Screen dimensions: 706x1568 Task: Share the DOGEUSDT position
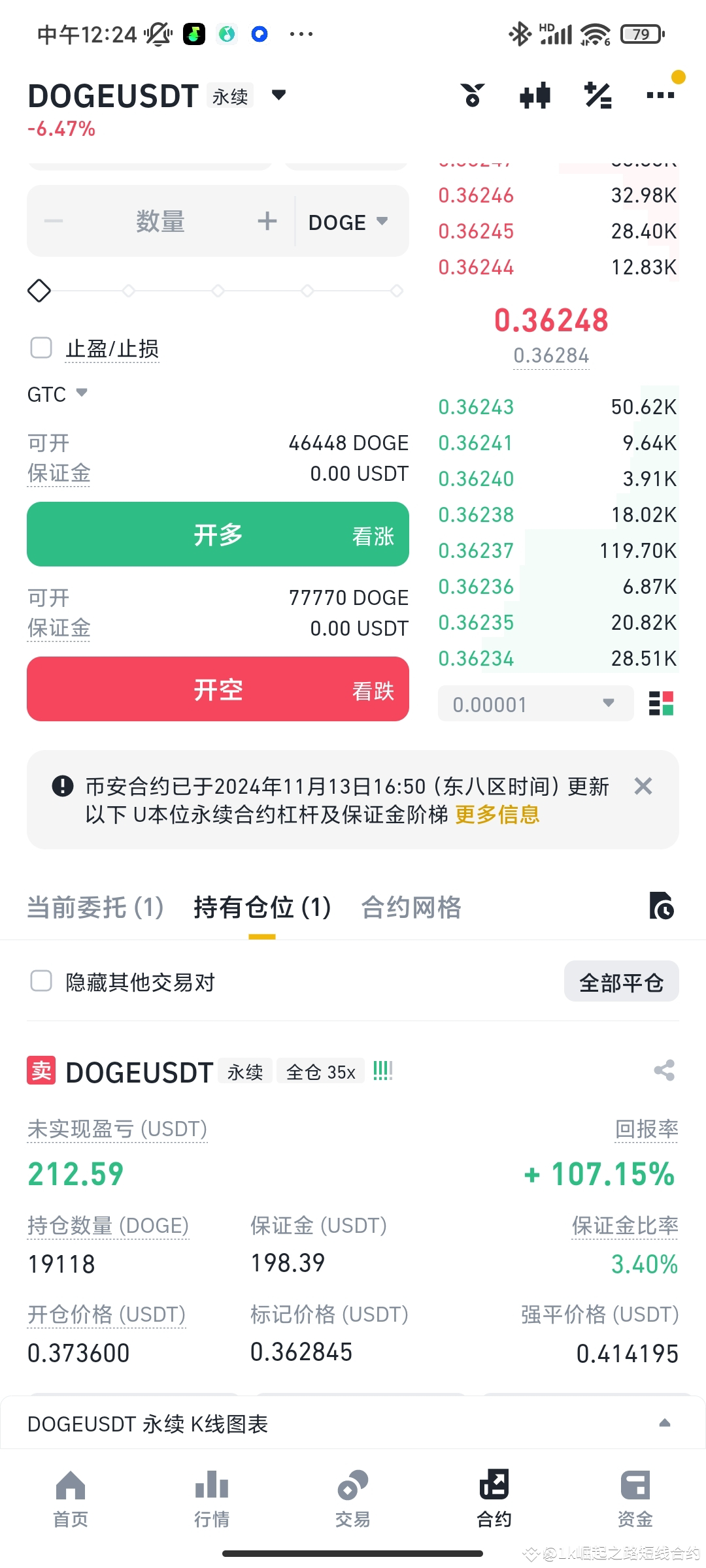pos(664,1070)
